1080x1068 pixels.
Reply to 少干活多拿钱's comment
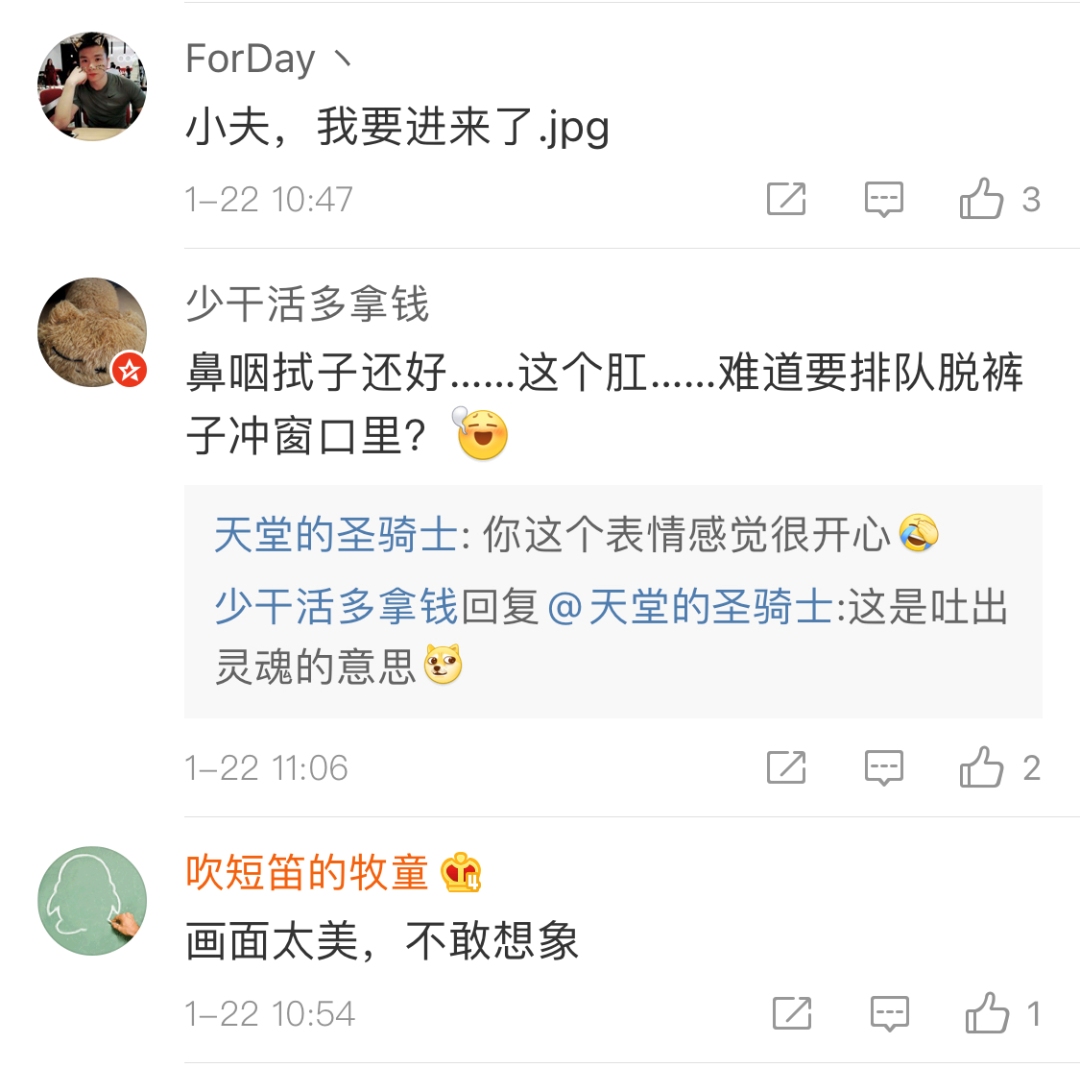884,768
